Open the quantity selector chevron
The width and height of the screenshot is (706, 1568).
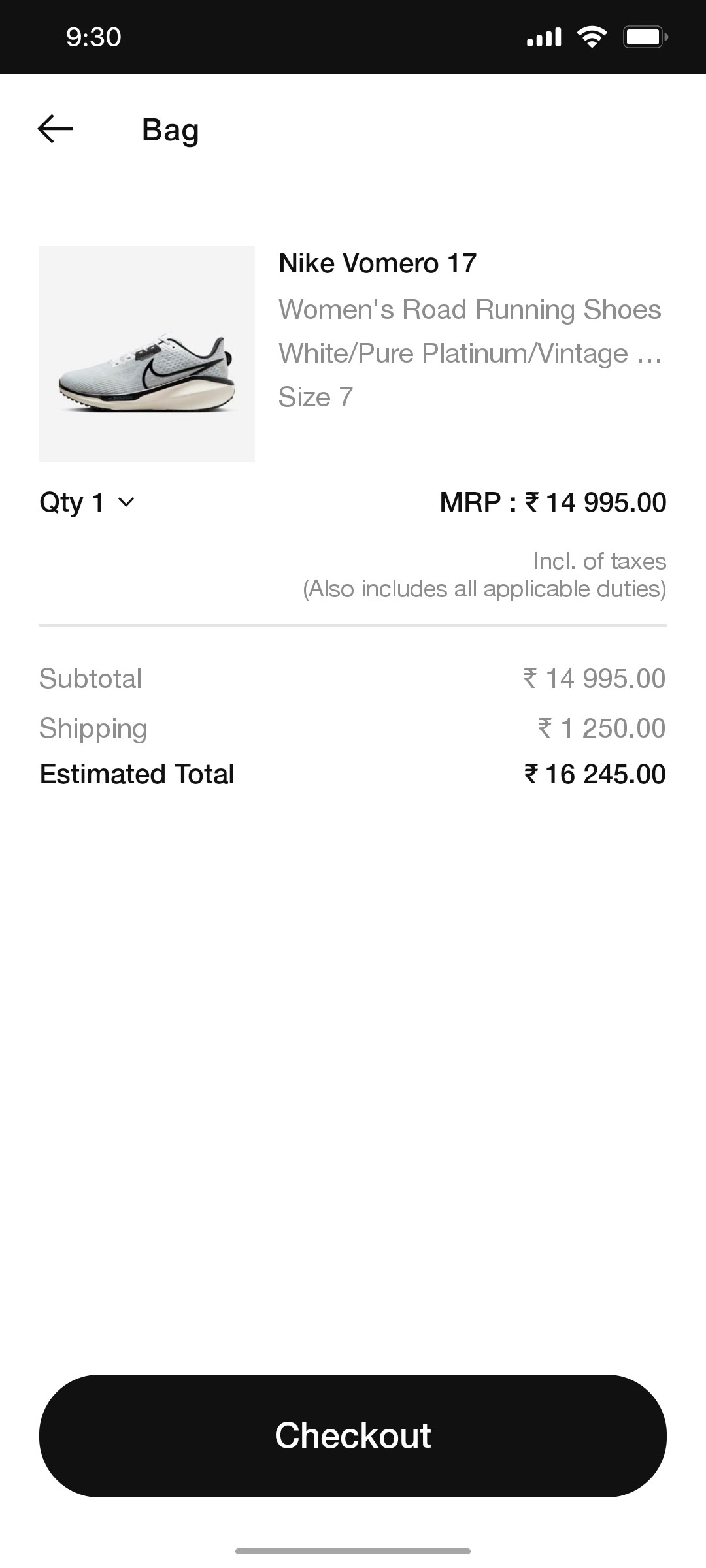pyautogui.click(x=126, y=503)
